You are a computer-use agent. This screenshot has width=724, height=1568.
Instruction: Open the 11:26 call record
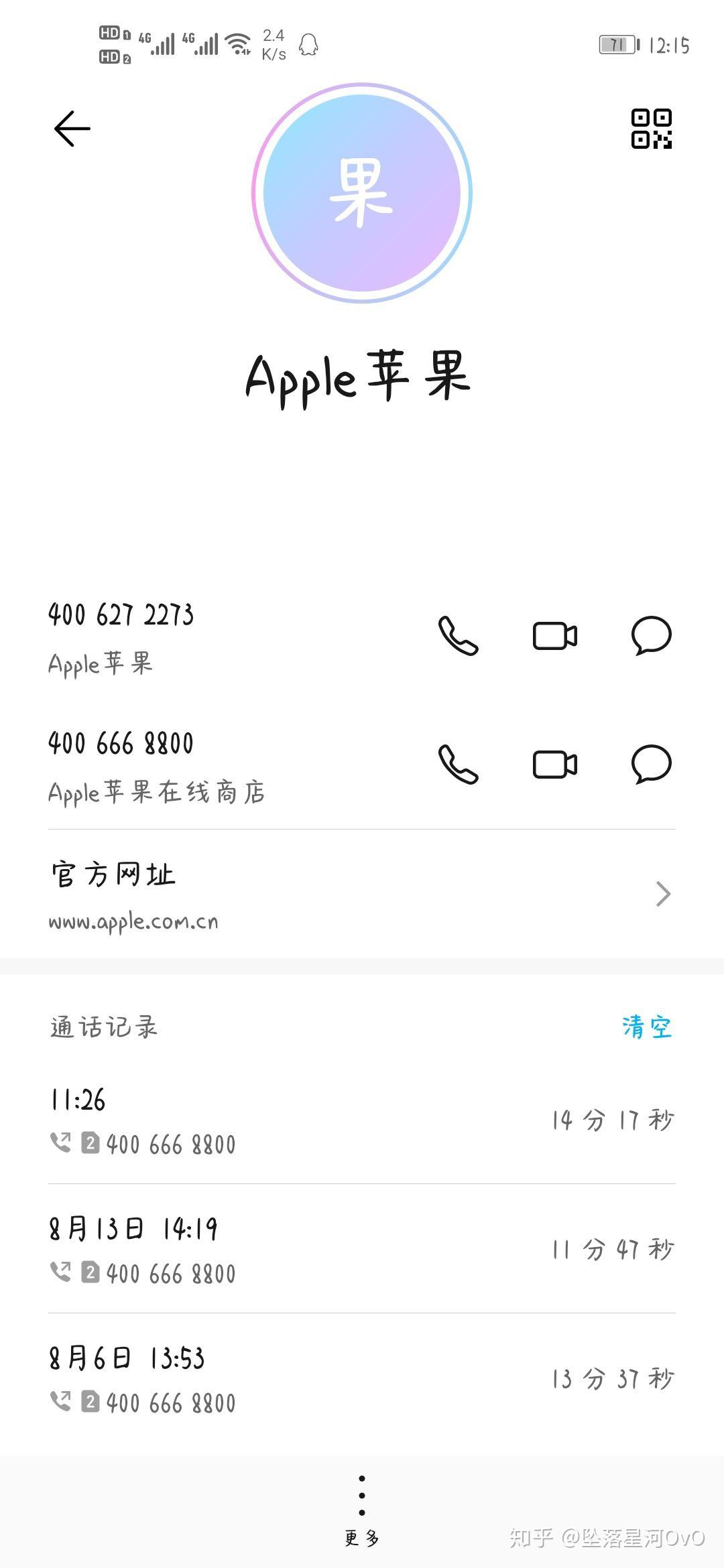362,1120
